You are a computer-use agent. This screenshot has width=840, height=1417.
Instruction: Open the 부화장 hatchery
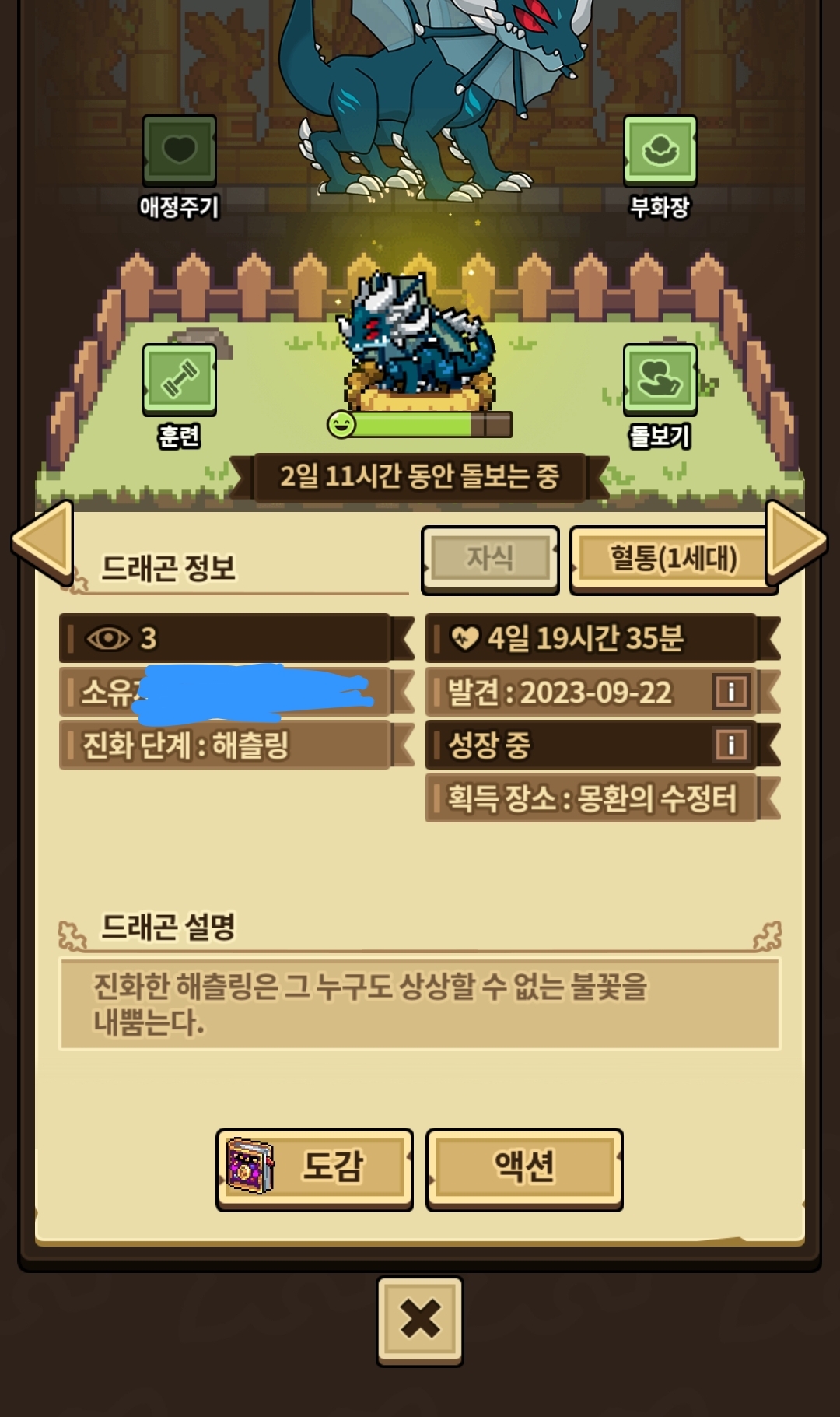660,151
